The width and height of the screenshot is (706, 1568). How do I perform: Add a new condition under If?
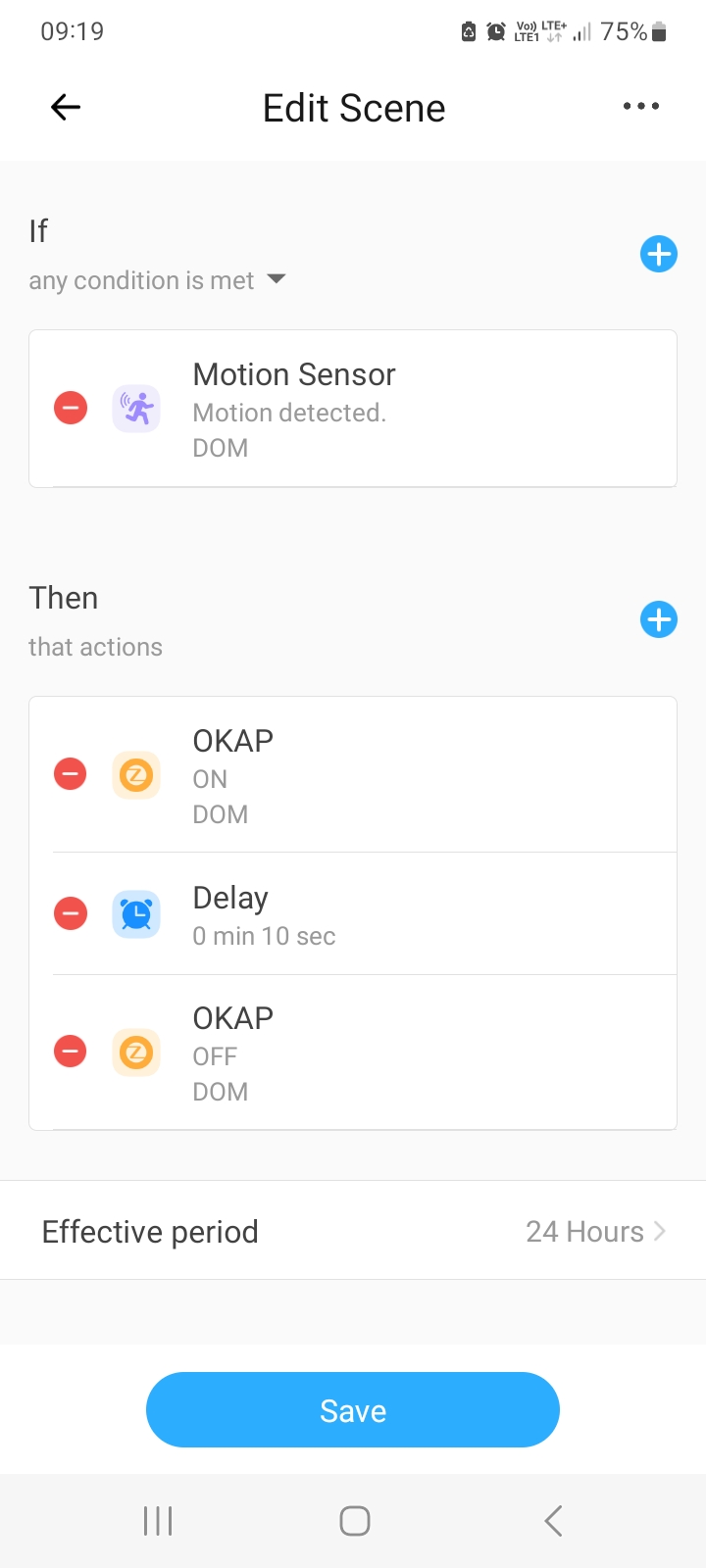pyautogui.click(x=659, y=255)
